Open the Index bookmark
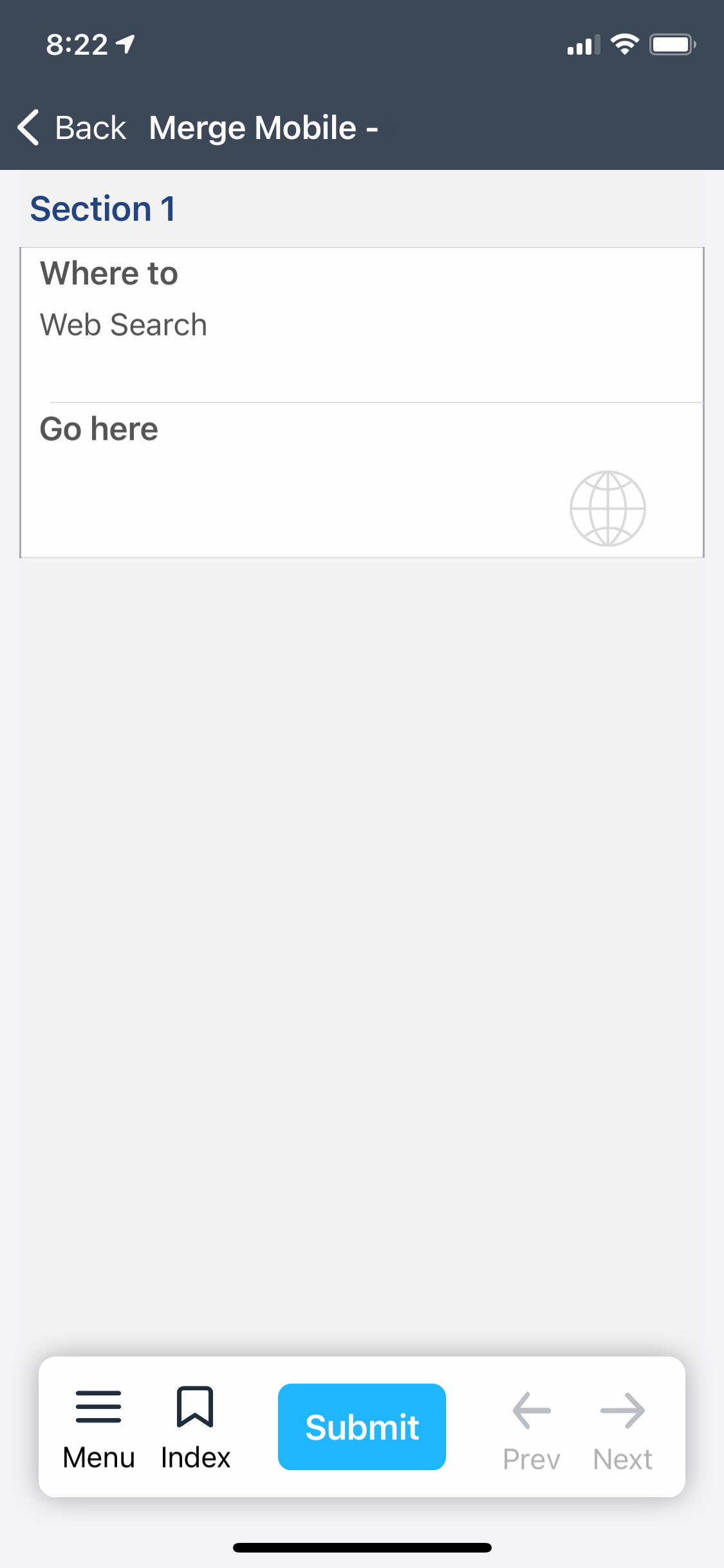The width and height of the screenshot is (724, 1568). pos(195,1428)
